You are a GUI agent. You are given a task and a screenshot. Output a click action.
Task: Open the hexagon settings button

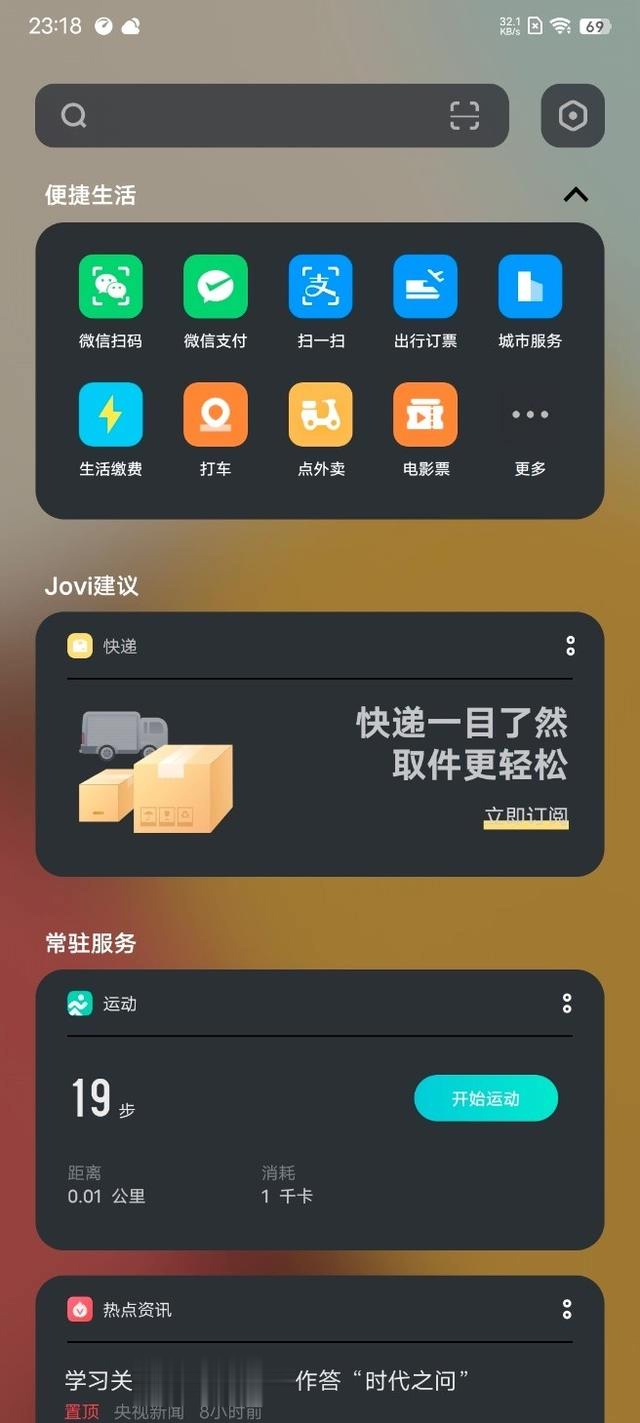[x=572, y=116]
